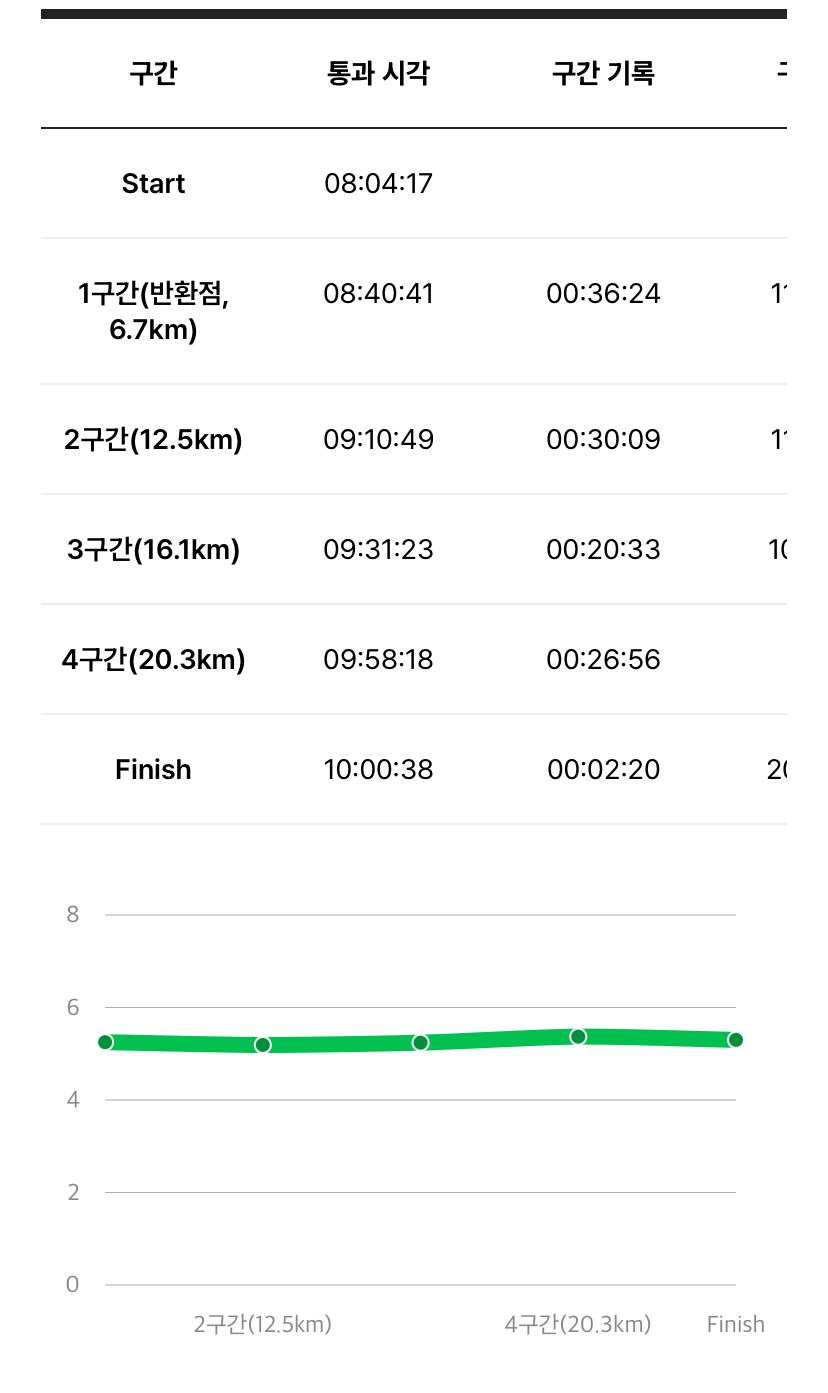Tap the chart point for 2구간(12.5km)

pyautogui.click(x=263, y=1045)
